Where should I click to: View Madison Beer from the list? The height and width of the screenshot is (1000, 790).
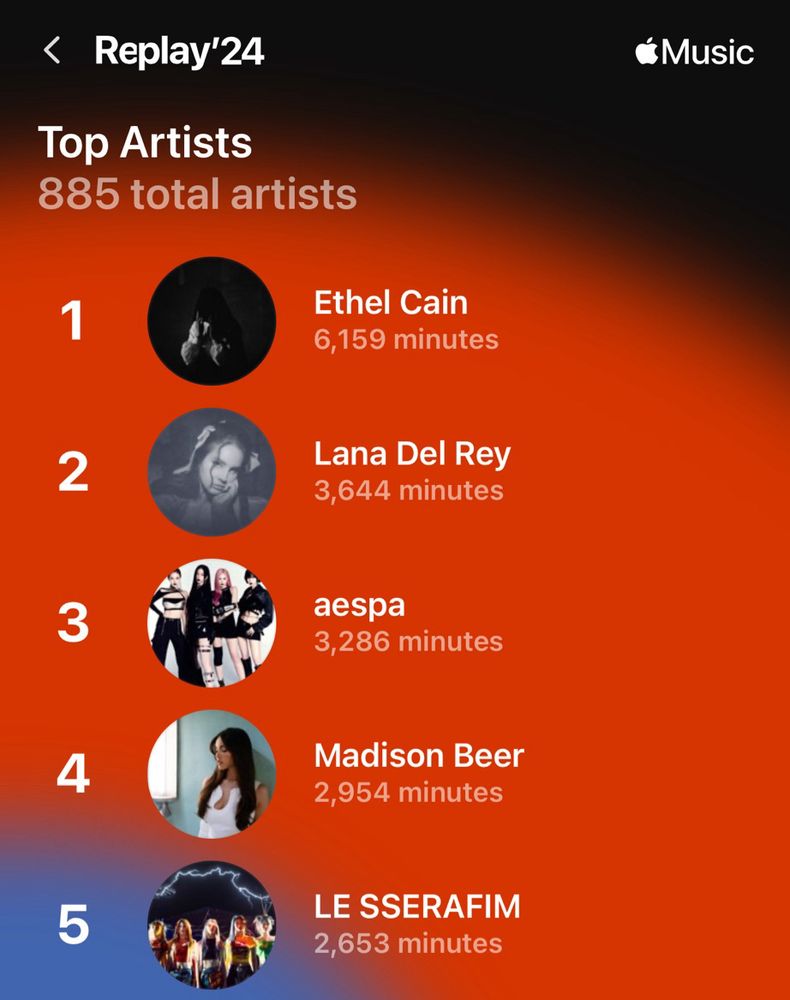pyautogui.click(x=418, y=773)
